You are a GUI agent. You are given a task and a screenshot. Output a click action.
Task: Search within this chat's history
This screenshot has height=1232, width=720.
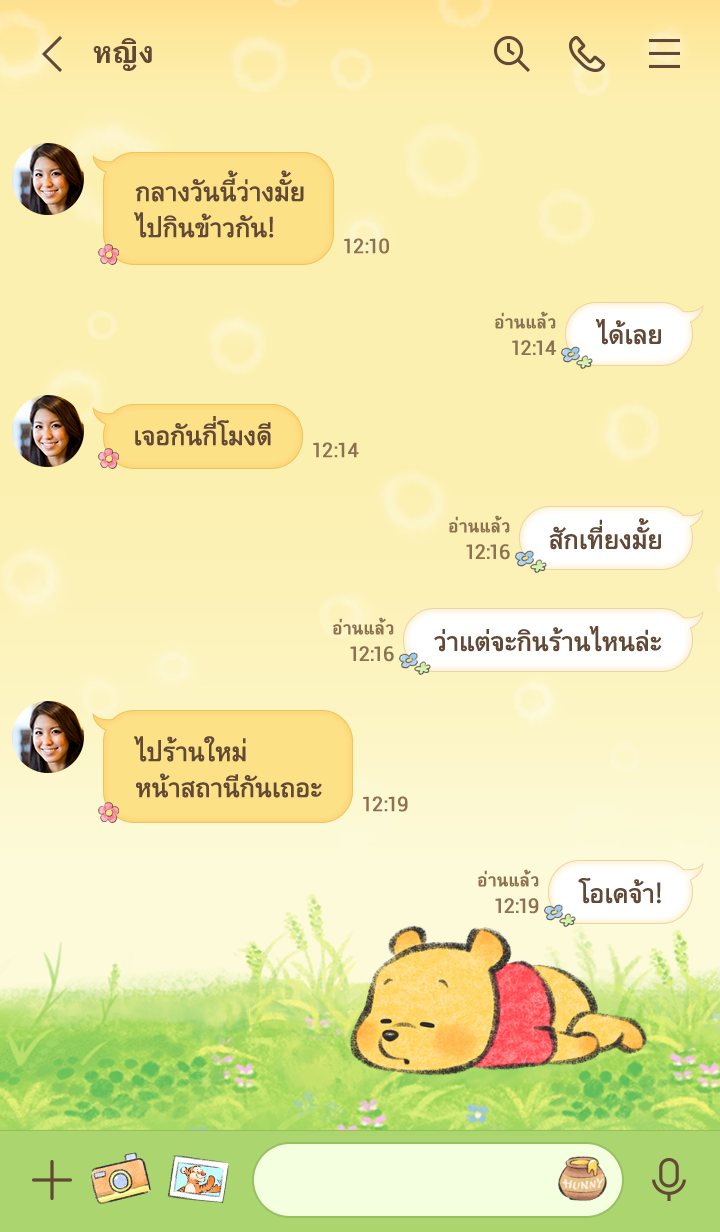click(511, 54)
